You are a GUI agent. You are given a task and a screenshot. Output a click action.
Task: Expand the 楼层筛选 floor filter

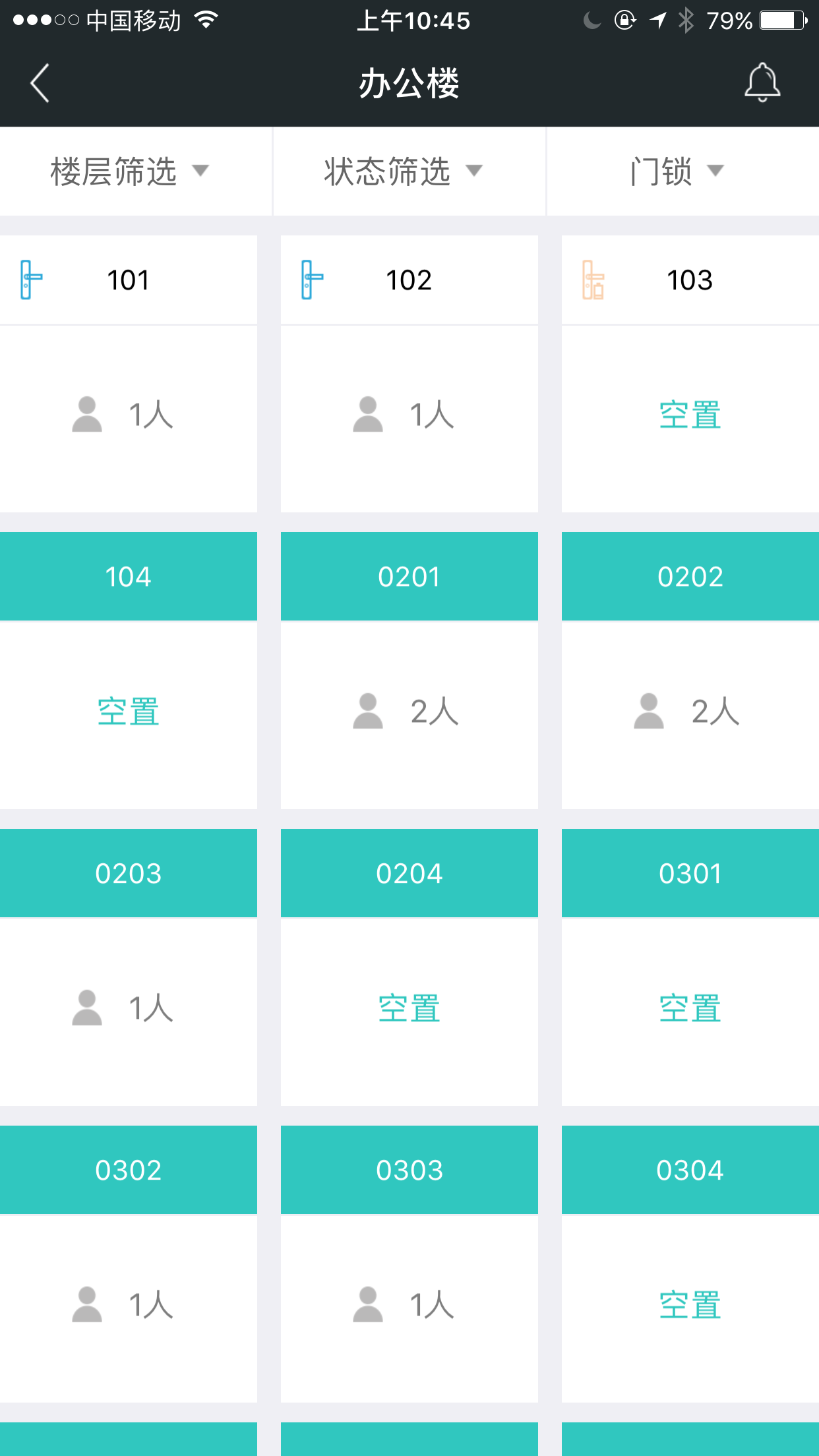click(130, 171)
